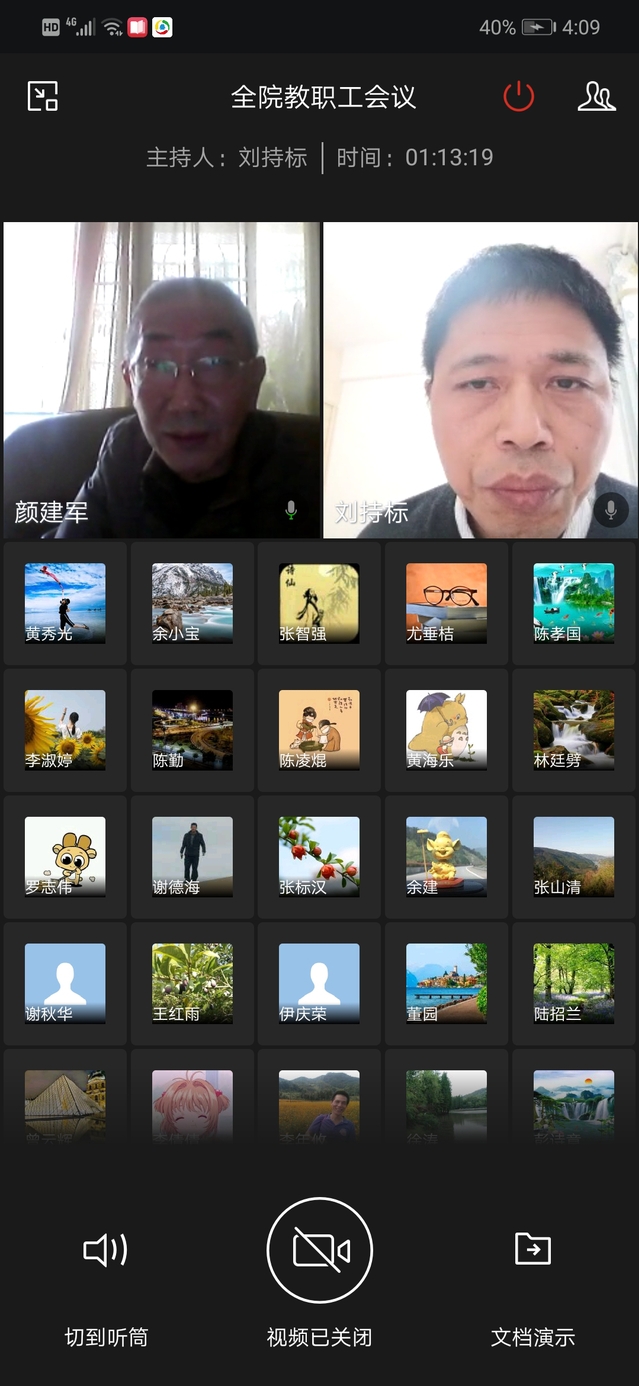Select participant 张山清
The width and height of the screenshot is (639, 1386).
573,857
